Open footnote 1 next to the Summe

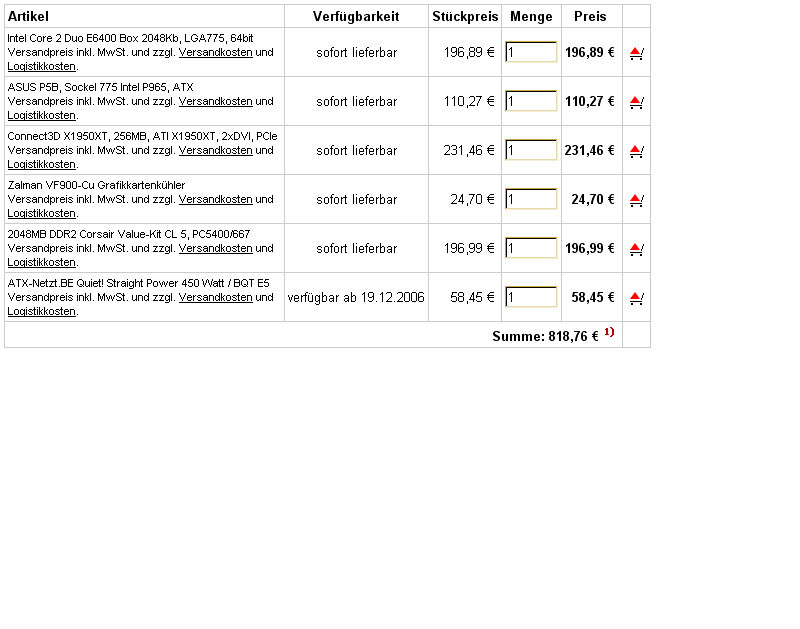[x=608, y=332]
